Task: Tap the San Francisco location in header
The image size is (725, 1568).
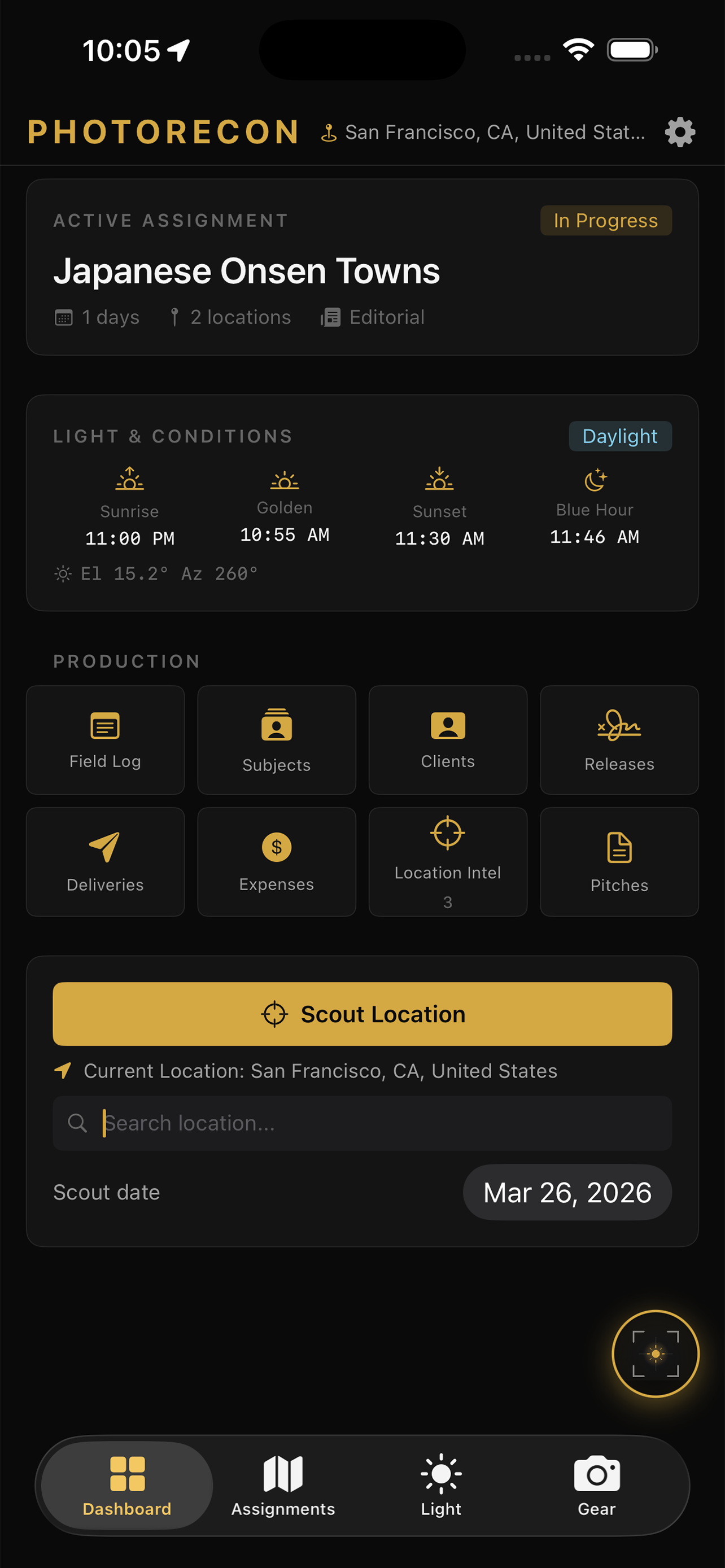Action: click(x=483, y=132)
